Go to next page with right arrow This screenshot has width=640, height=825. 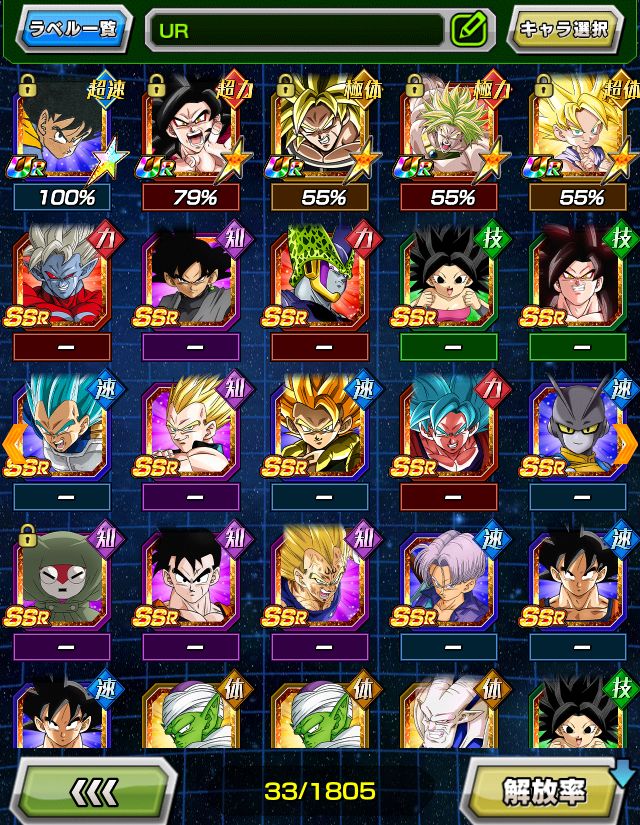(x=626, y=440)
